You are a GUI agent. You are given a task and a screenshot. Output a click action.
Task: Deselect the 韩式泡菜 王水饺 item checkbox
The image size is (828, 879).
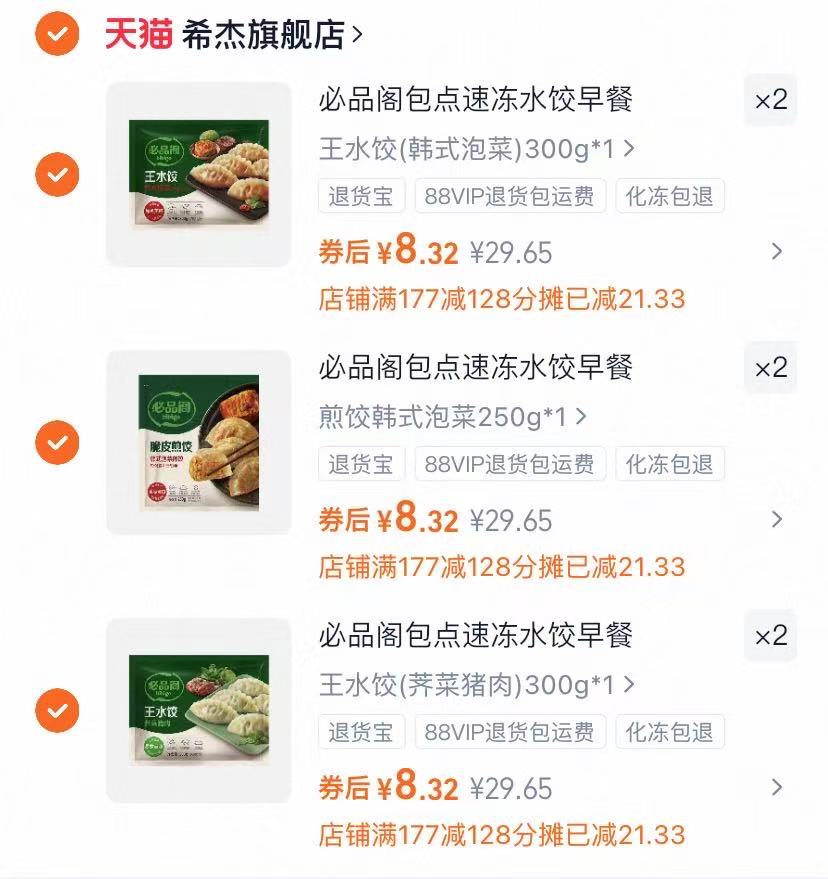tap(57, 175)
